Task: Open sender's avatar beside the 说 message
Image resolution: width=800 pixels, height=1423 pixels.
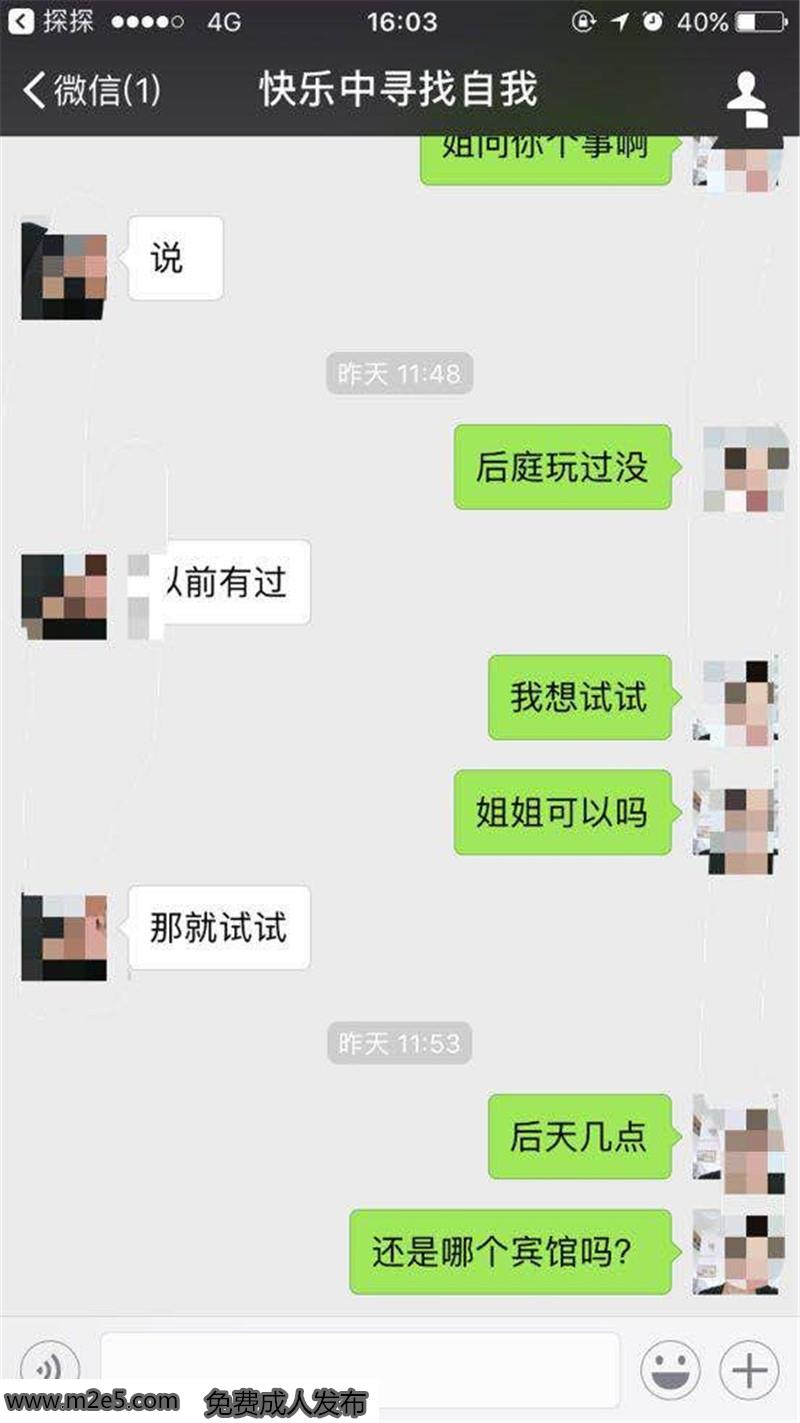Action: 64,270
